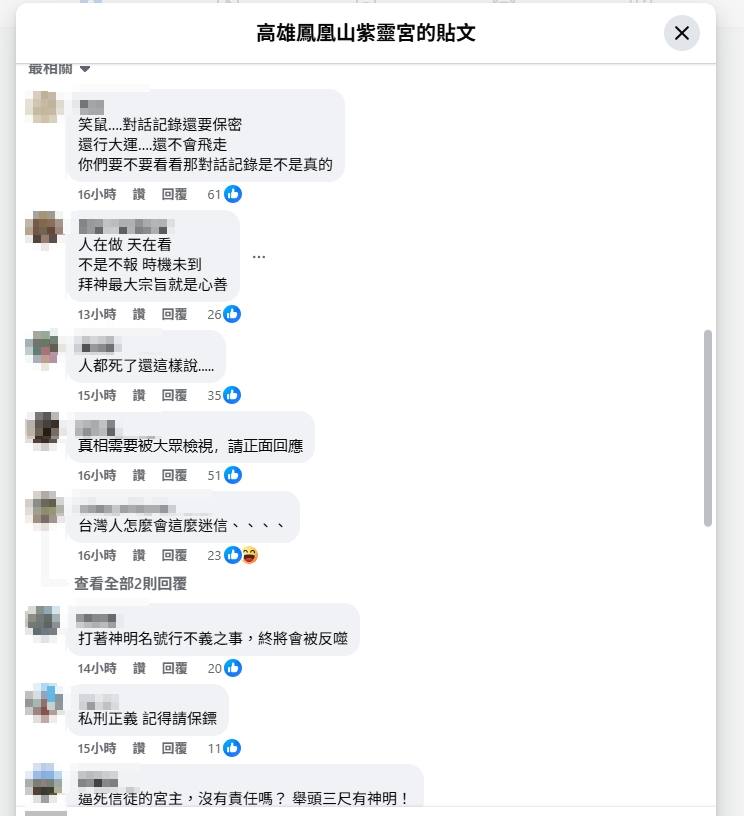Like the comment 打著神明名號行不義之事
744x816 pixels.
tap(139, 668)
